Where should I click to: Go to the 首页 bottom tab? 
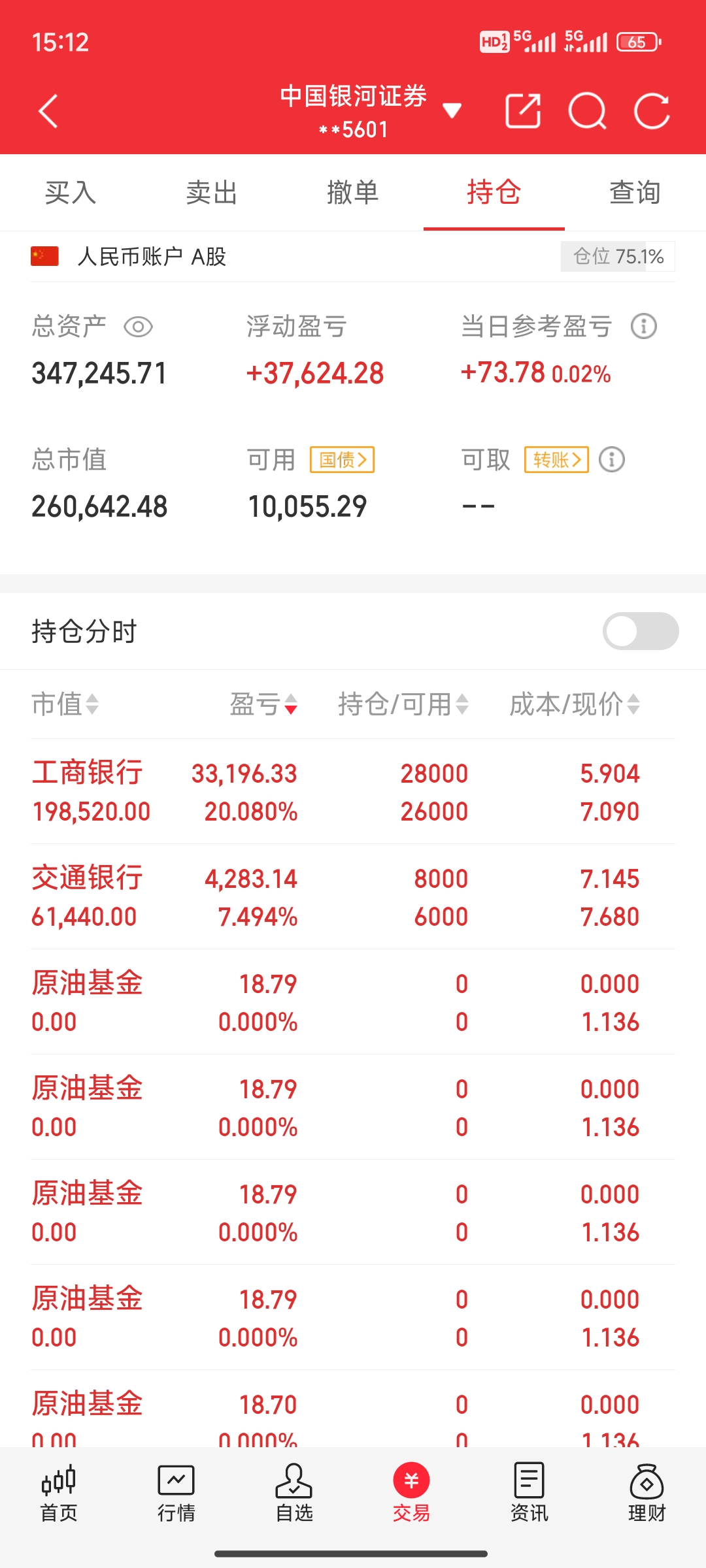tap(59, 1494)
